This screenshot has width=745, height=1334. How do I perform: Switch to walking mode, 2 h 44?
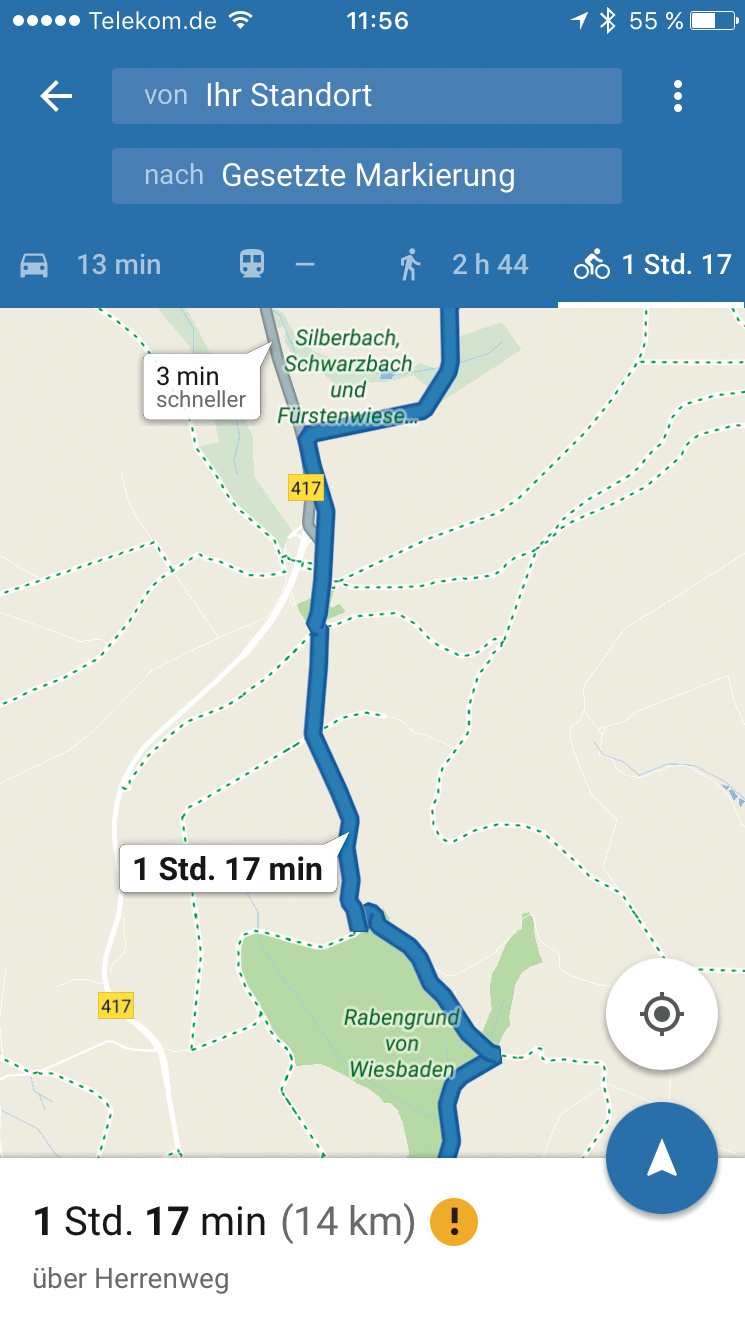(x=463, y=265)
